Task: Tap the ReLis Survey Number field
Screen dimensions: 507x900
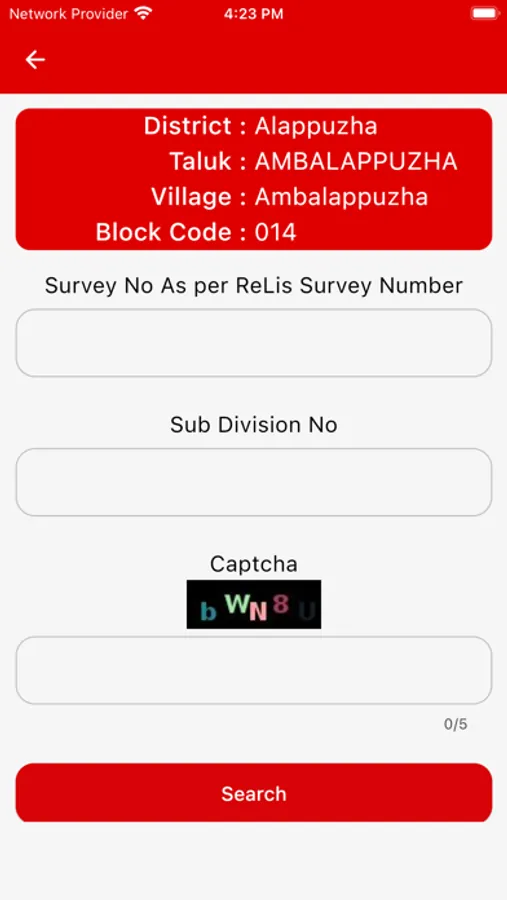Action: [x=254, y=343]
